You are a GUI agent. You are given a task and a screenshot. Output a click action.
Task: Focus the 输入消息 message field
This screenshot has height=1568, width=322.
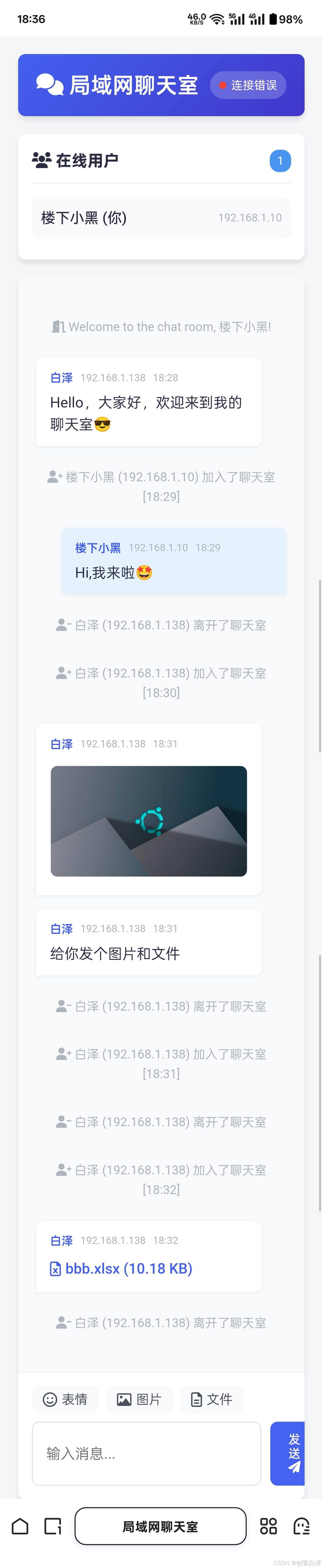(146, 1454)
